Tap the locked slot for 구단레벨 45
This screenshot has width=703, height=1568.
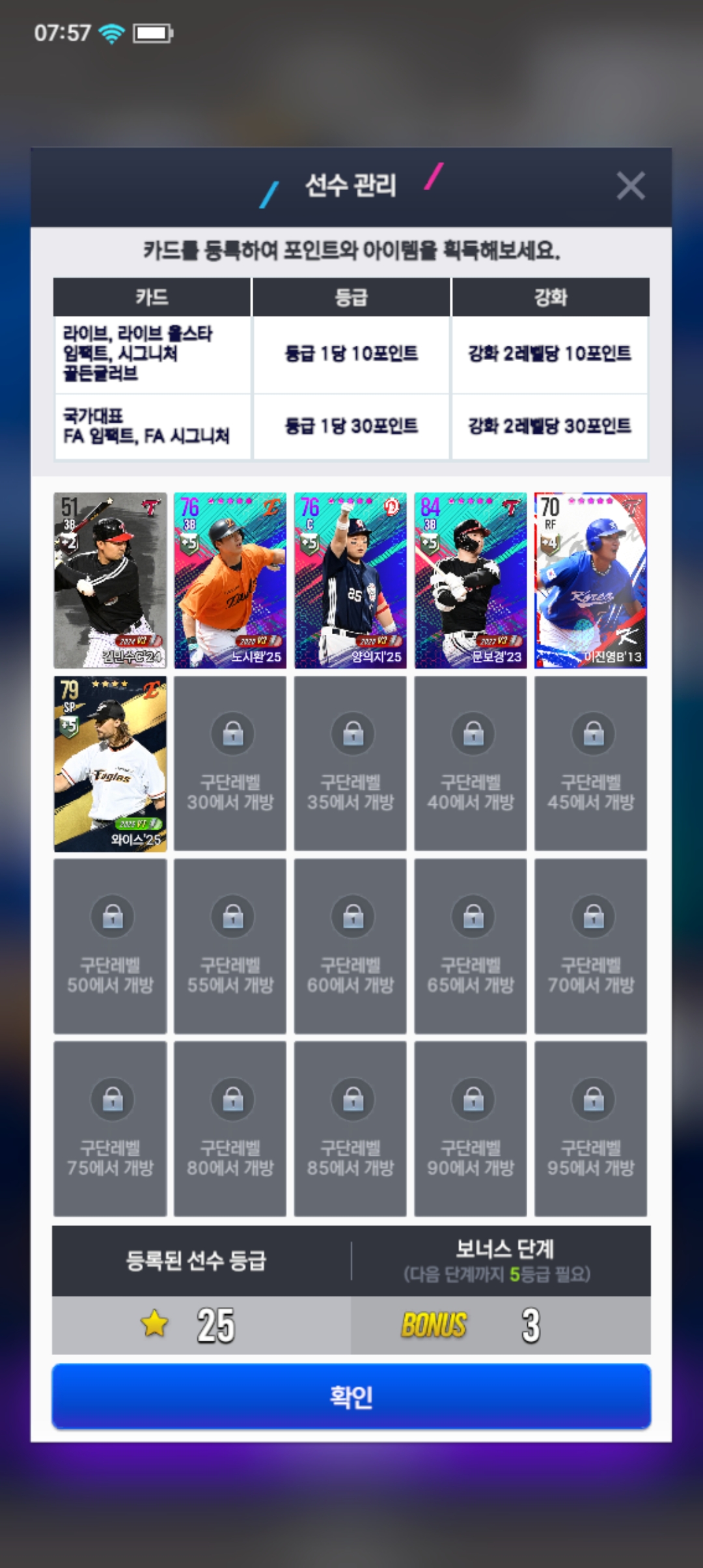(x=590, y=763)
